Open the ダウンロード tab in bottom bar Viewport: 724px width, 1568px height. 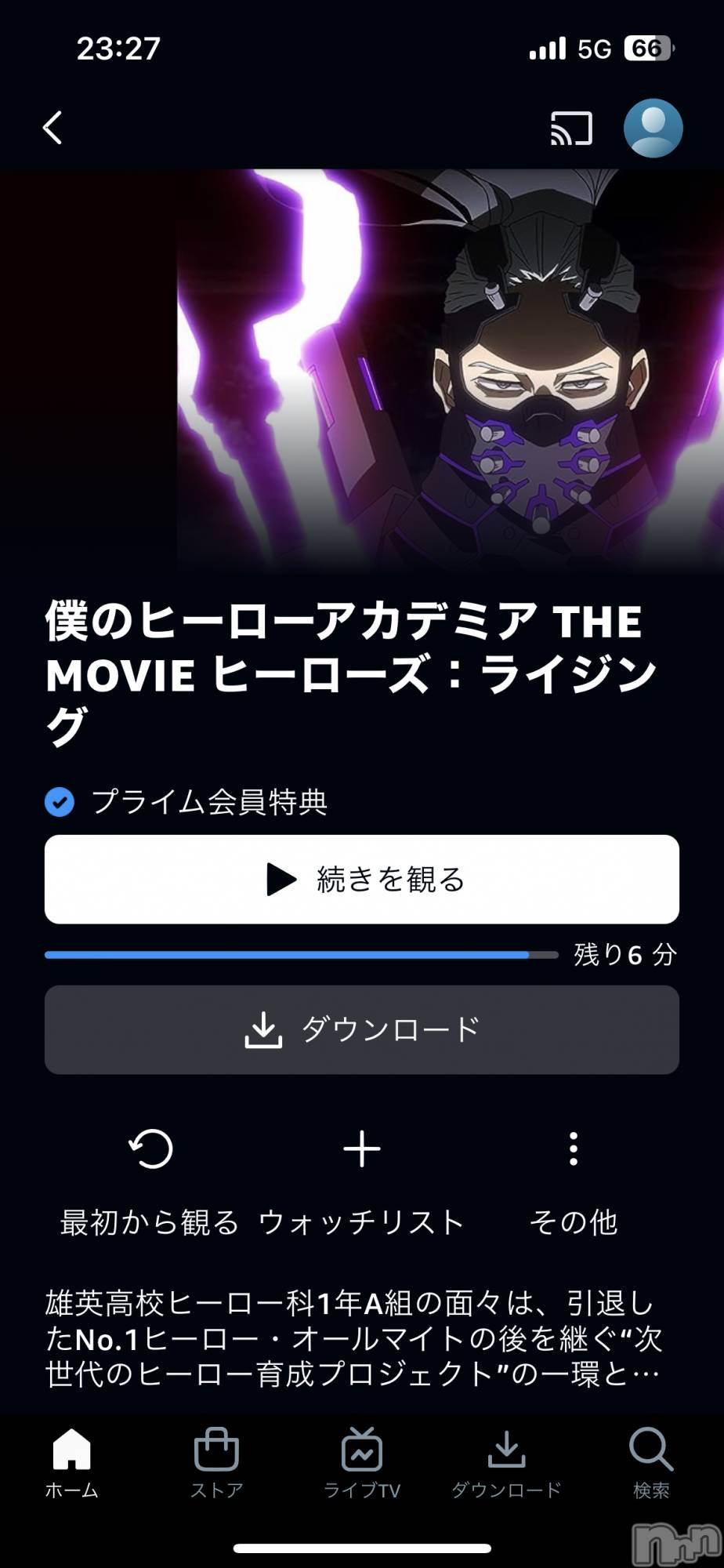[507, 1463]
